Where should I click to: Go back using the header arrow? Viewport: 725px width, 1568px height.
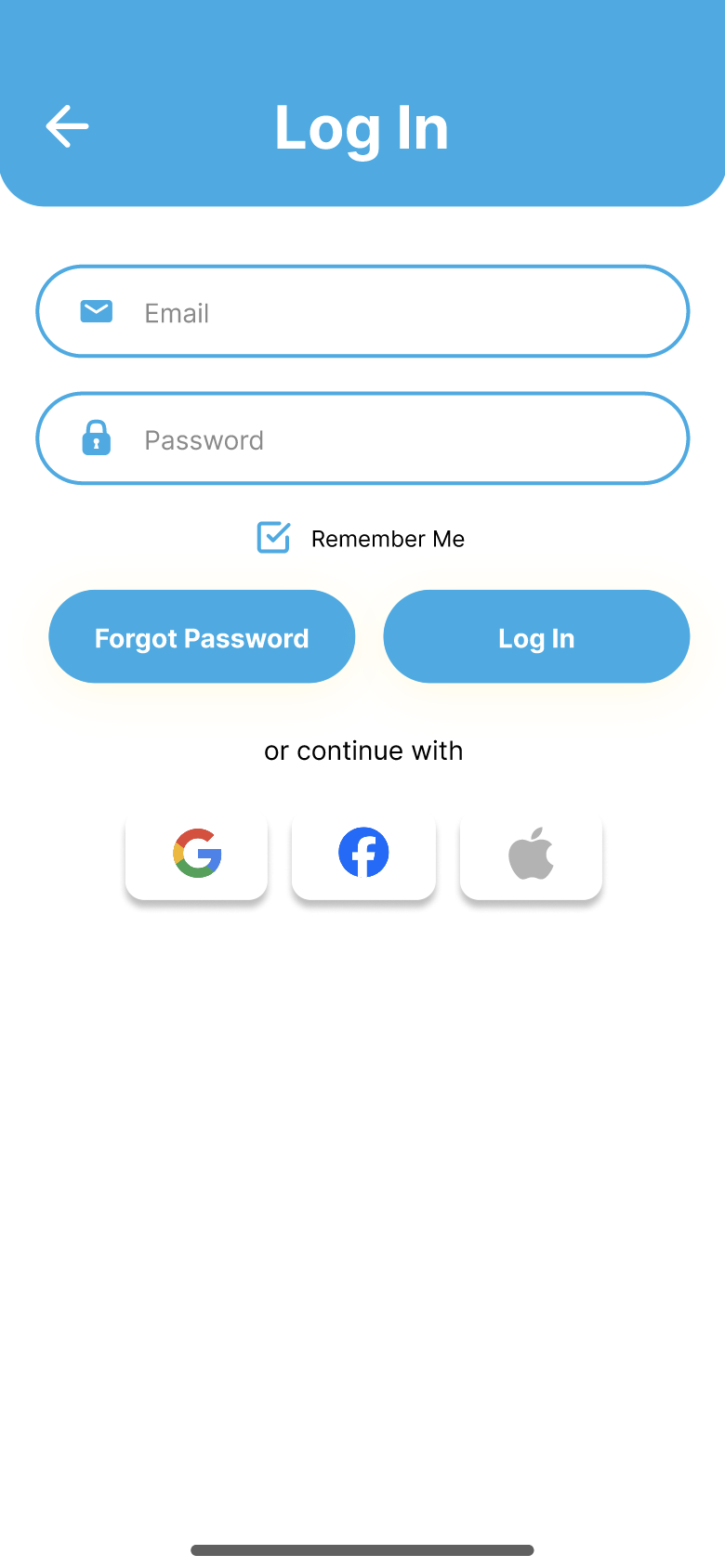click(67, 126)
